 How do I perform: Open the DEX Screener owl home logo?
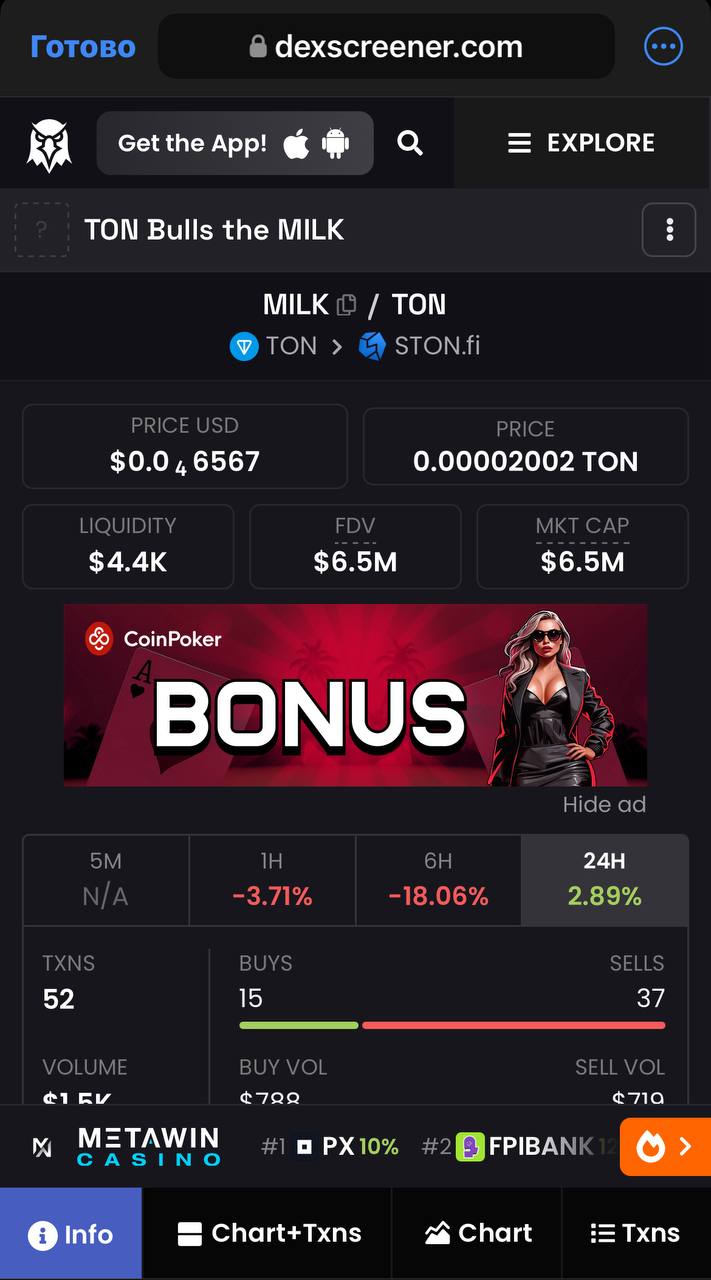click(48, 144)
